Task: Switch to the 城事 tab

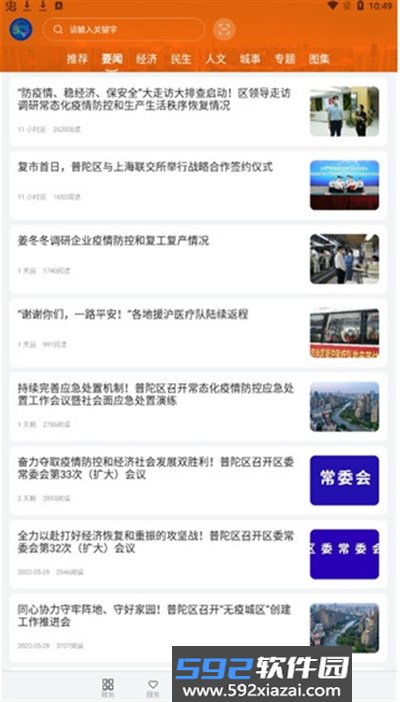Action: click(250, 59)
